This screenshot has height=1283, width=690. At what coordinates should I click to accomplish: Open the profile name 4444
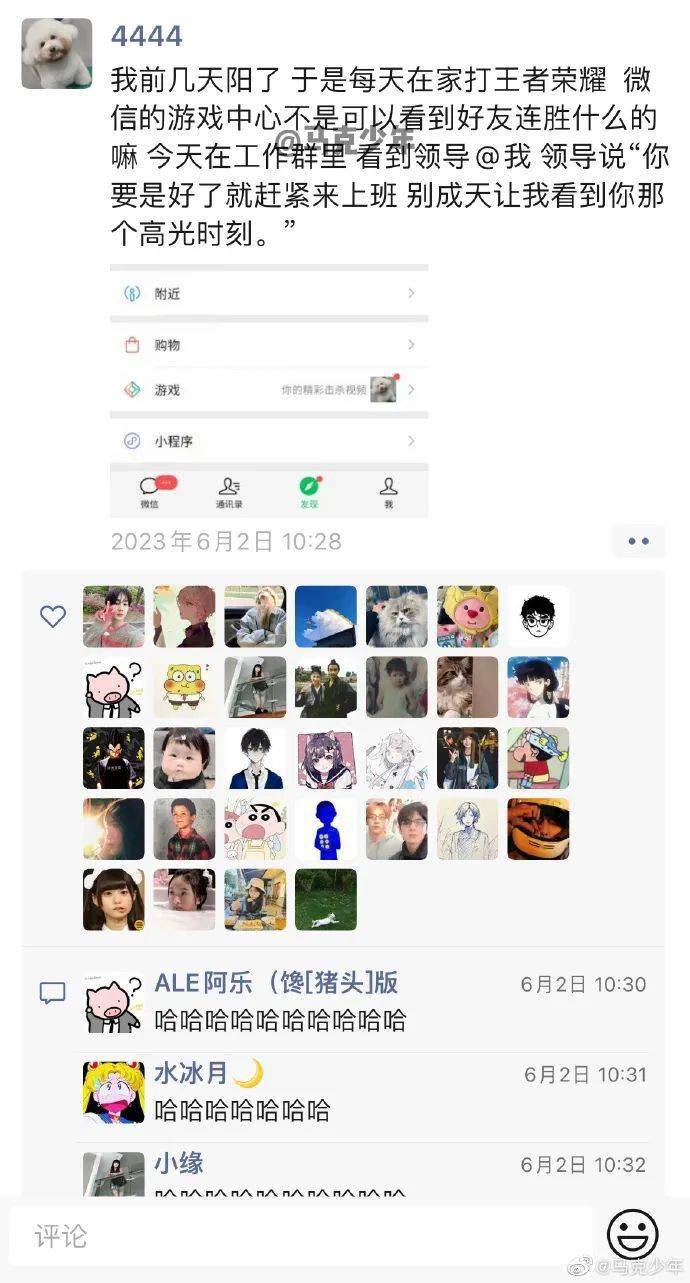[146, 36]
